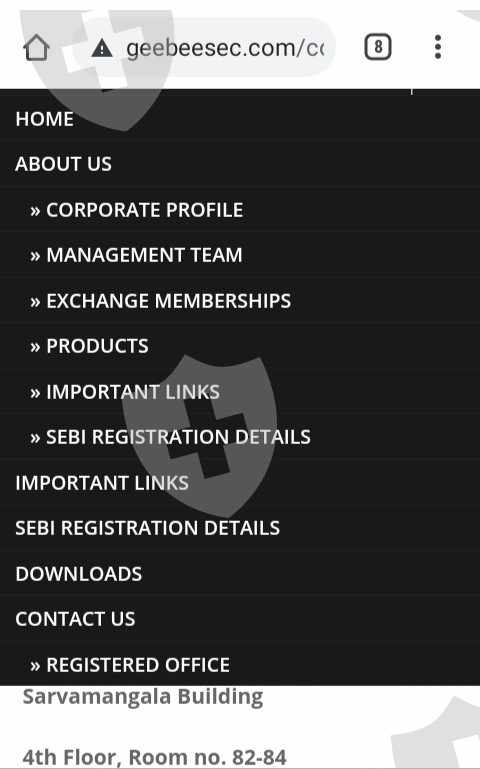480x769 pixels.
Task: Open SEBI REGISTRATION DETAILS under About Us submenu
Action: pyautogui.click(x=240, y=437)
